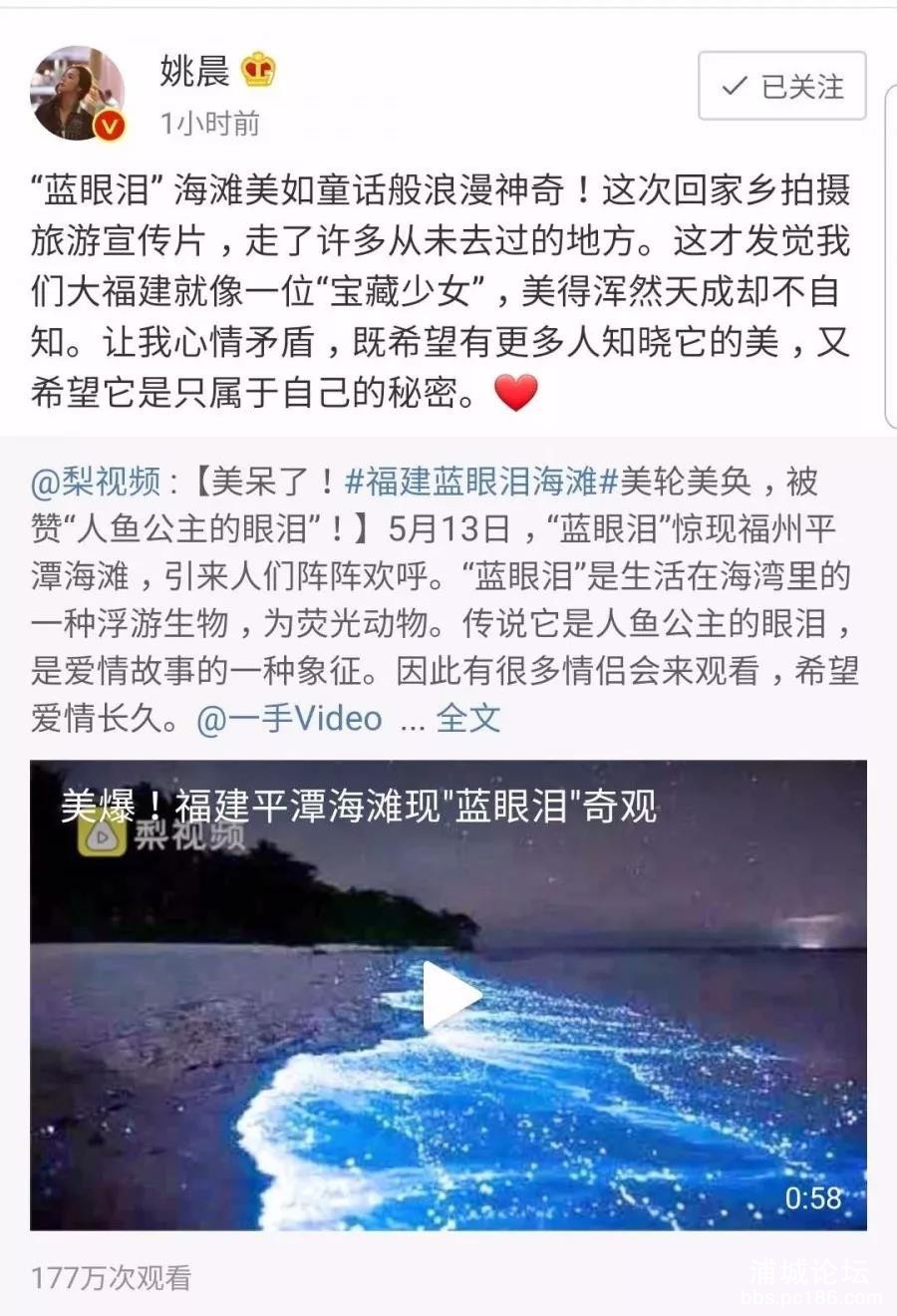Viewport: 897px width, 1316px height.
Task: Open 姚晨's username link
Action: tap(194, 71)
